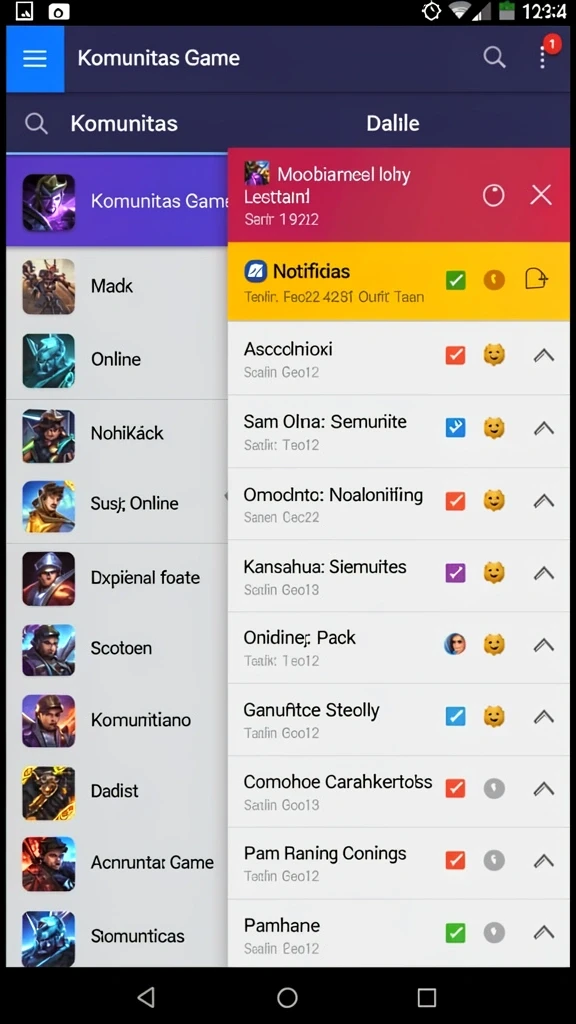Open the hamburger drawer menu

pos(35,59)
